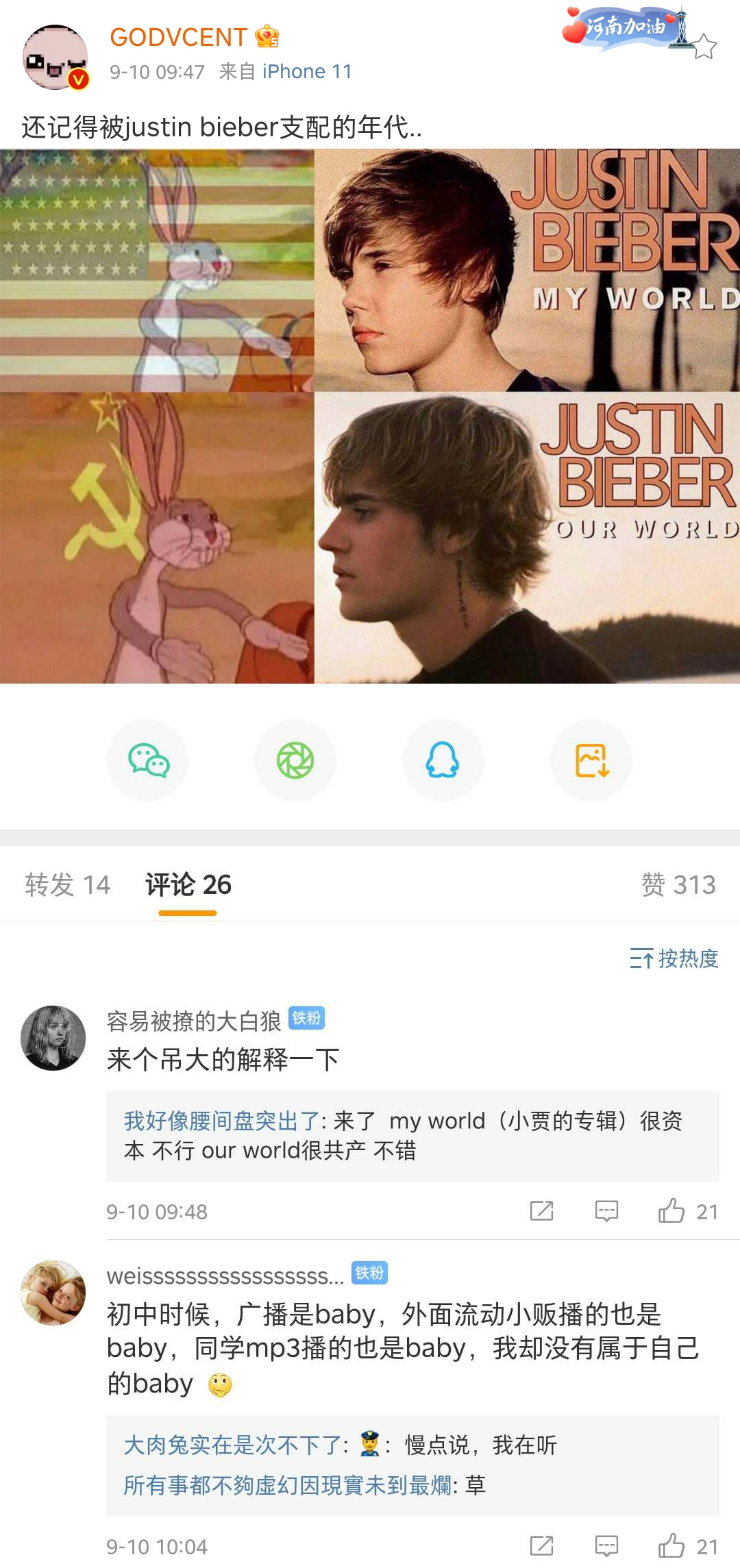Open the 赞 313 likes tab
Viewport: 740px width, 1568px height.
(678, 884)
